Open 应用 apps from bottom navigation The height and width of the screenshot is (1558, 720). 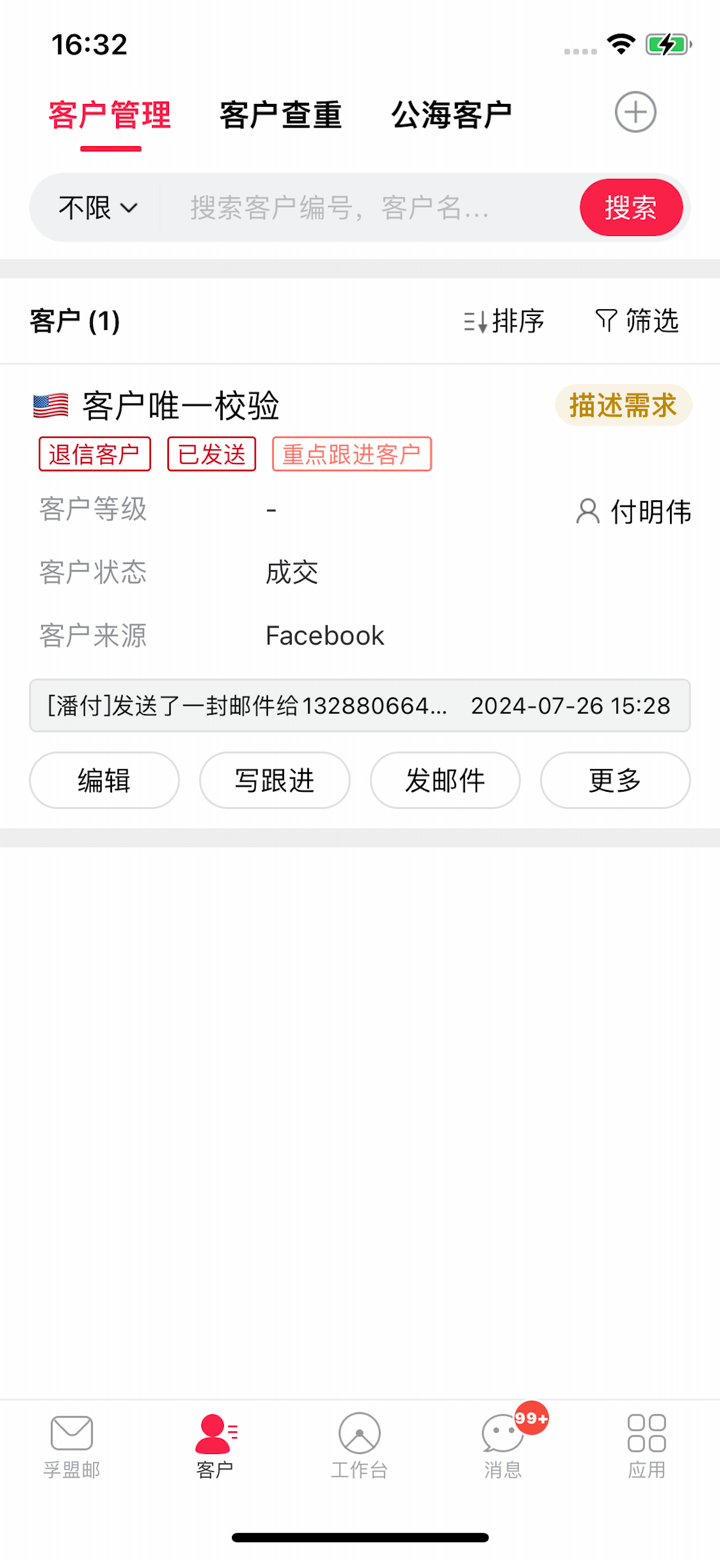[647, 1443]
